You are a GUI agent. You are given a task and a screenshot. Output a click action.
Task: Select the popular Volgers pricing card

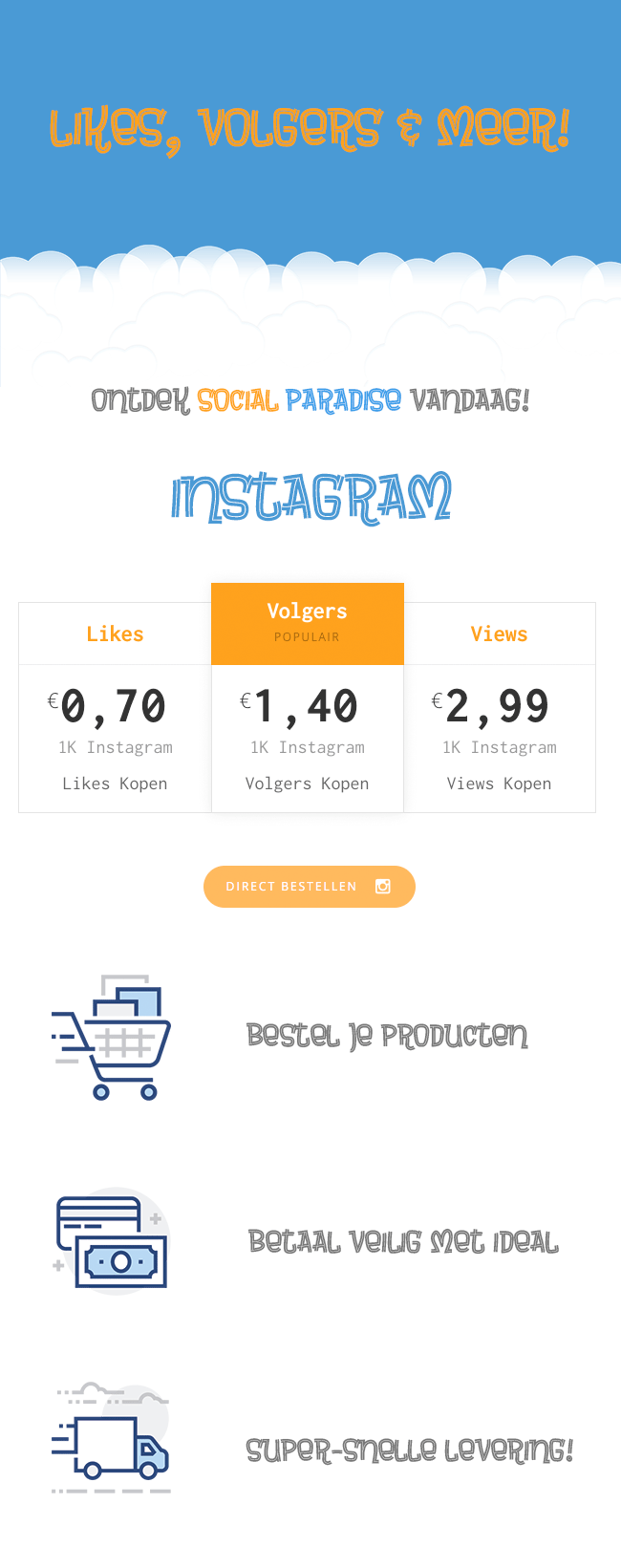(307, 698)
